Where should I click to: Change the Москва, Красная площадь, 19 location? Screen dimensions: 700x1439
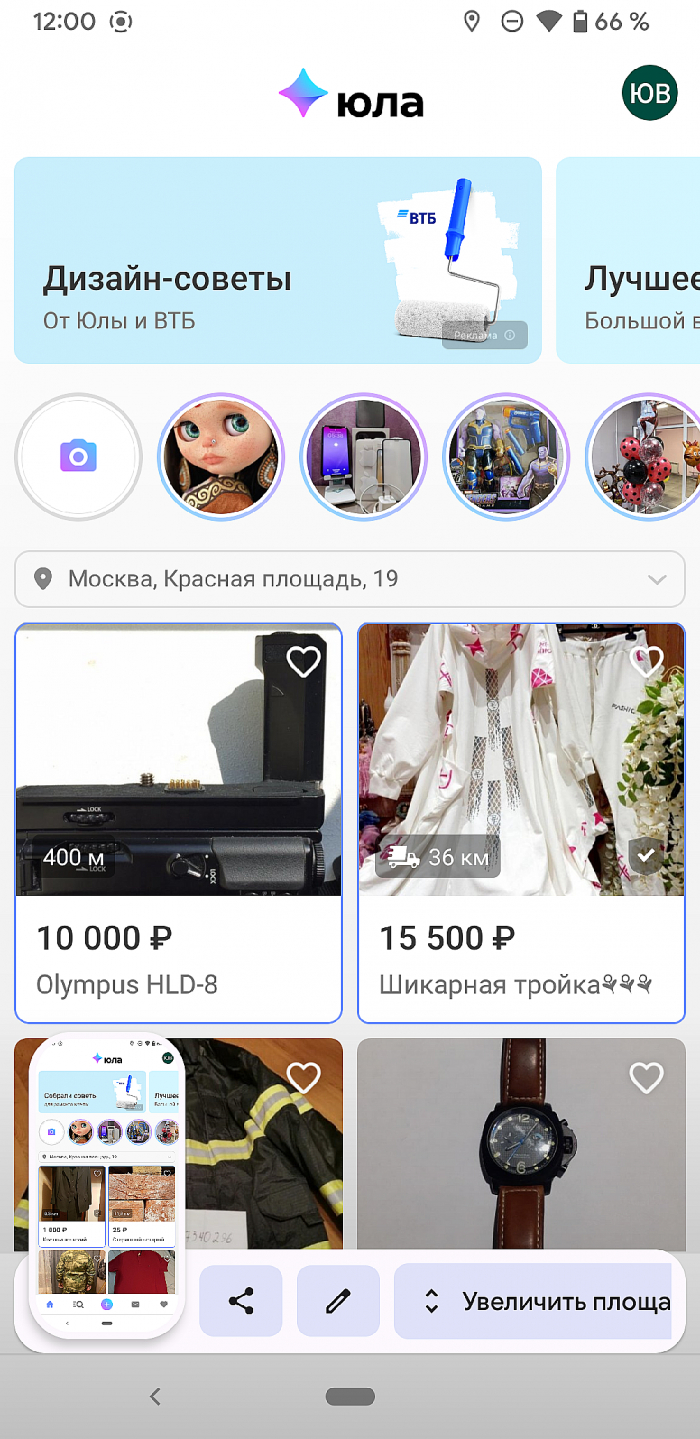coord(350,579)
